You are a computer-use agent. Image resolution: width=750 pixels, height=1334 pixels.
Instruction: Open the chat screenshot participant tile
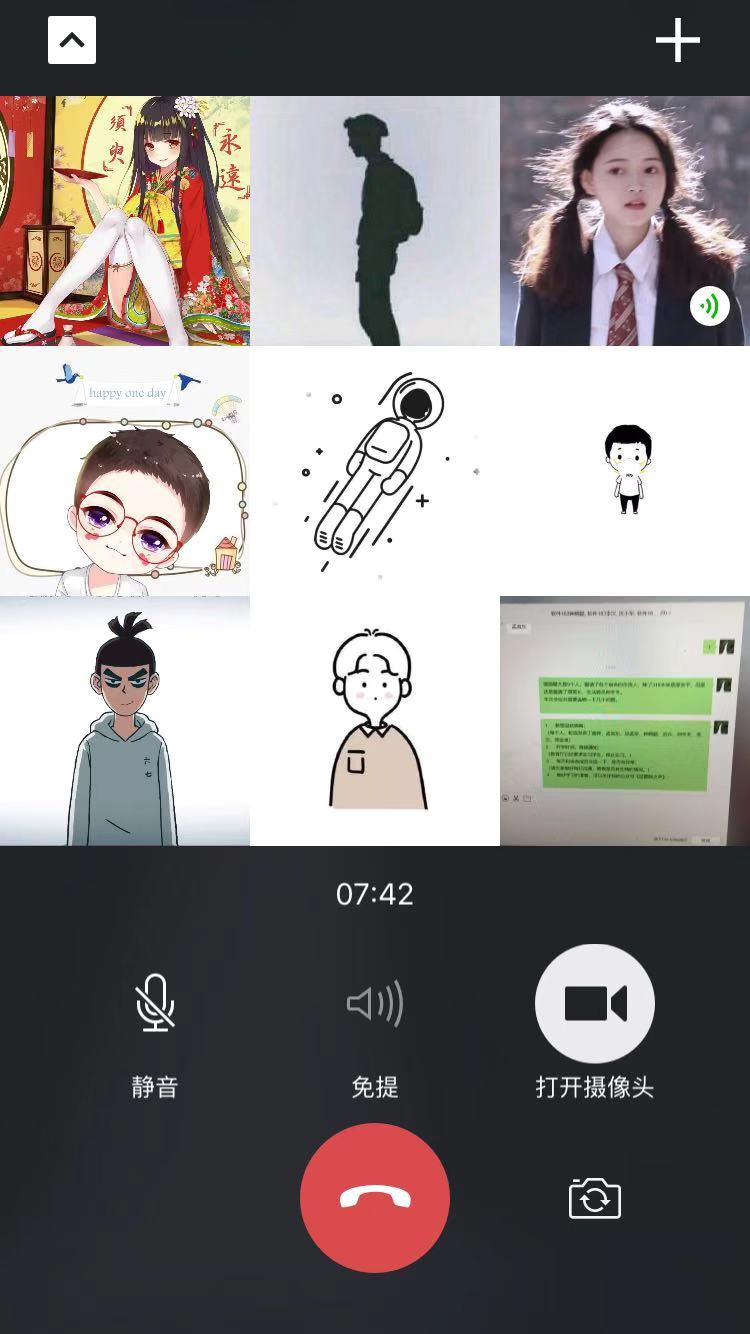(x=625, y=721)
